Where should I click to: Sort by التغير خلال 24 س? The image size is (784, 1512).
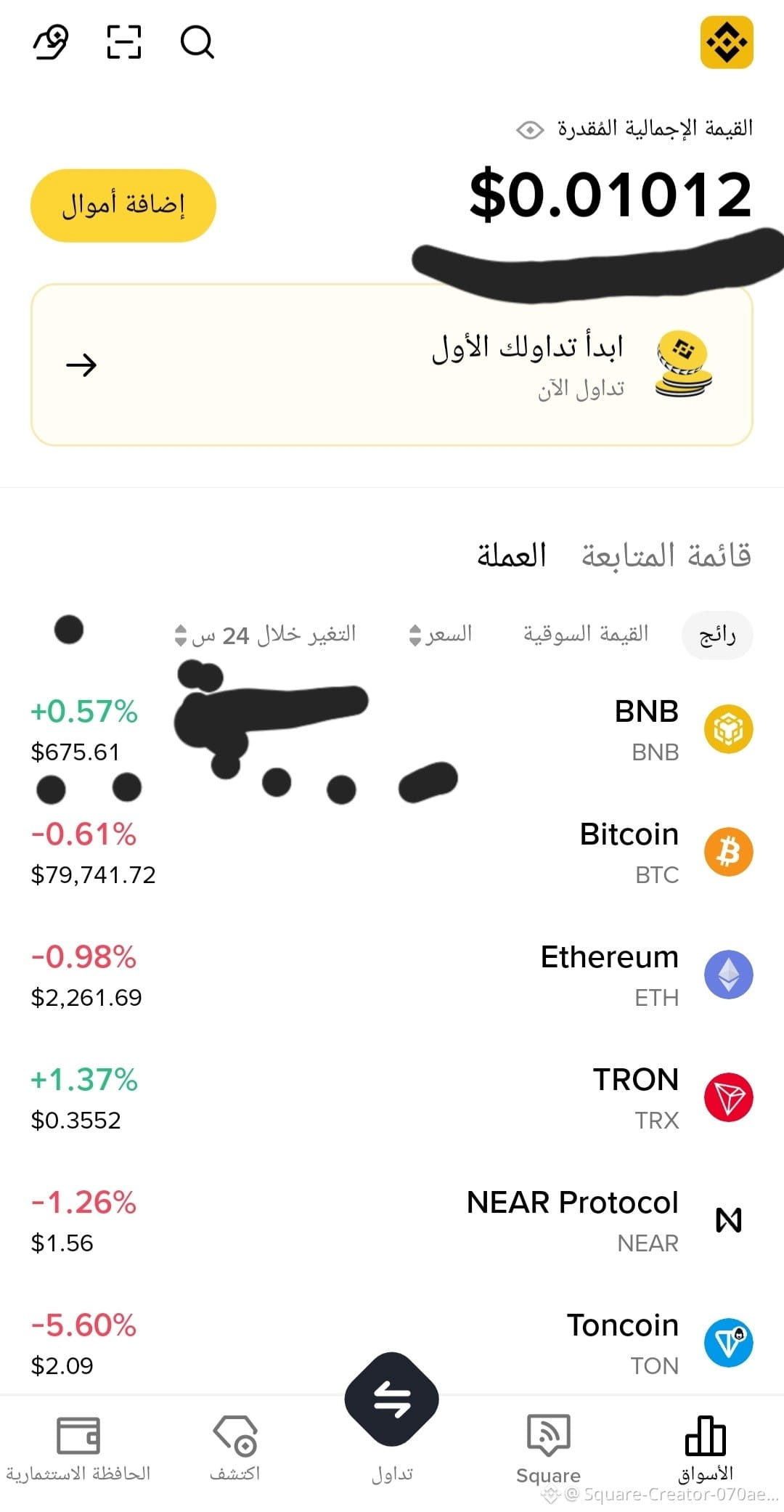pyautogui.click(x=266, y=635)
